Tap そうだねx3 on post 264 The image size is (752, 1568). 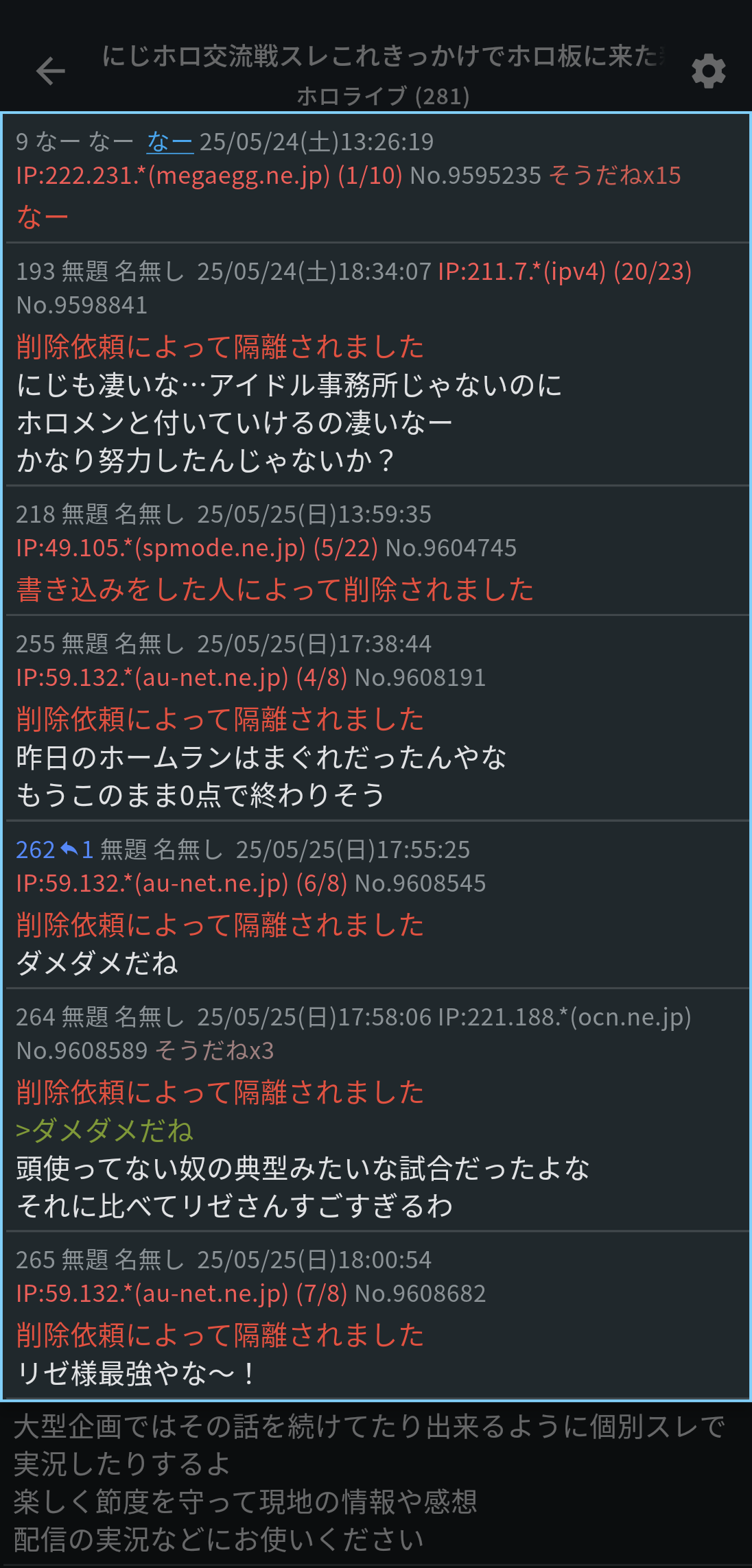[214, 1051]
